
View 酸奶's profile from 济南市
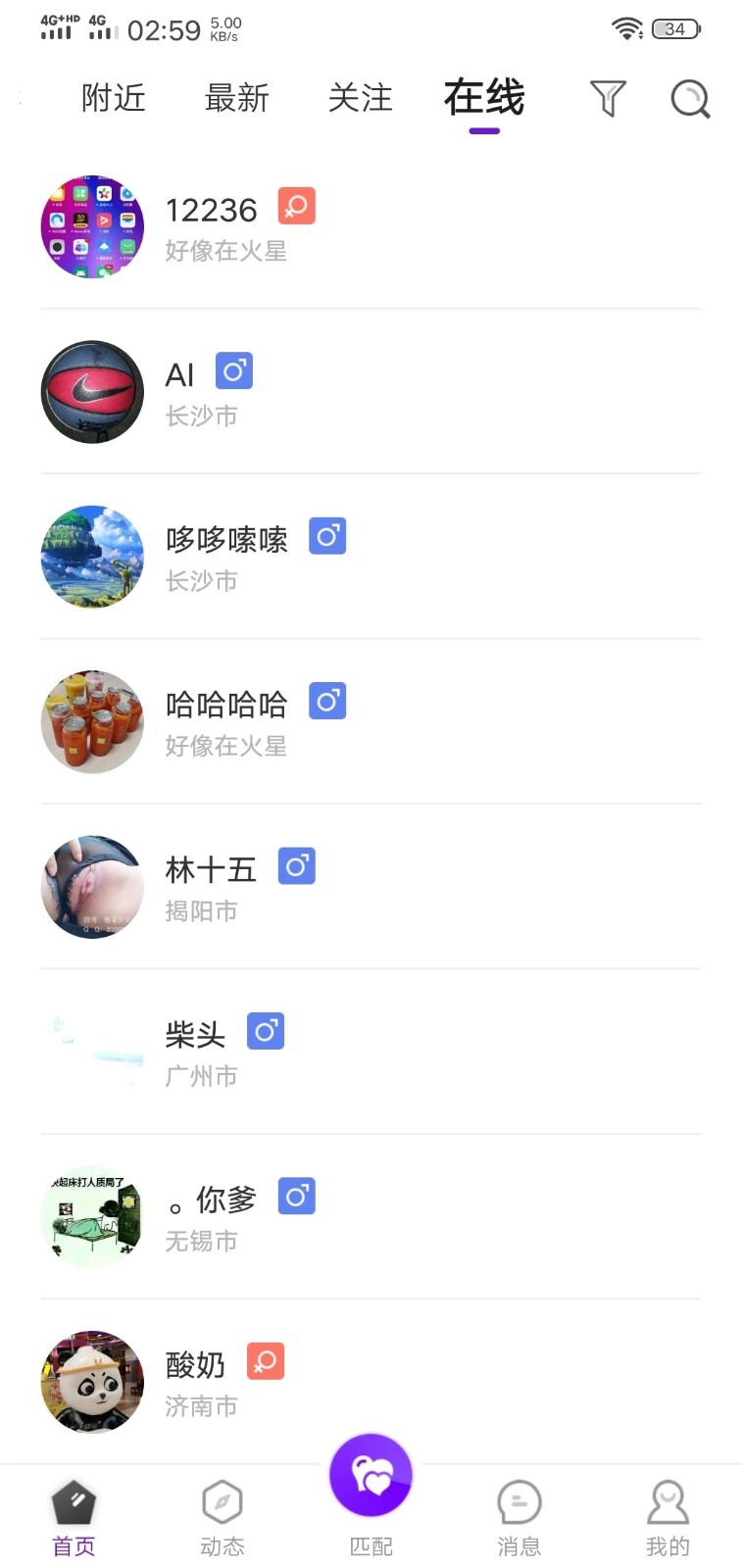(x=371, y=1382)
